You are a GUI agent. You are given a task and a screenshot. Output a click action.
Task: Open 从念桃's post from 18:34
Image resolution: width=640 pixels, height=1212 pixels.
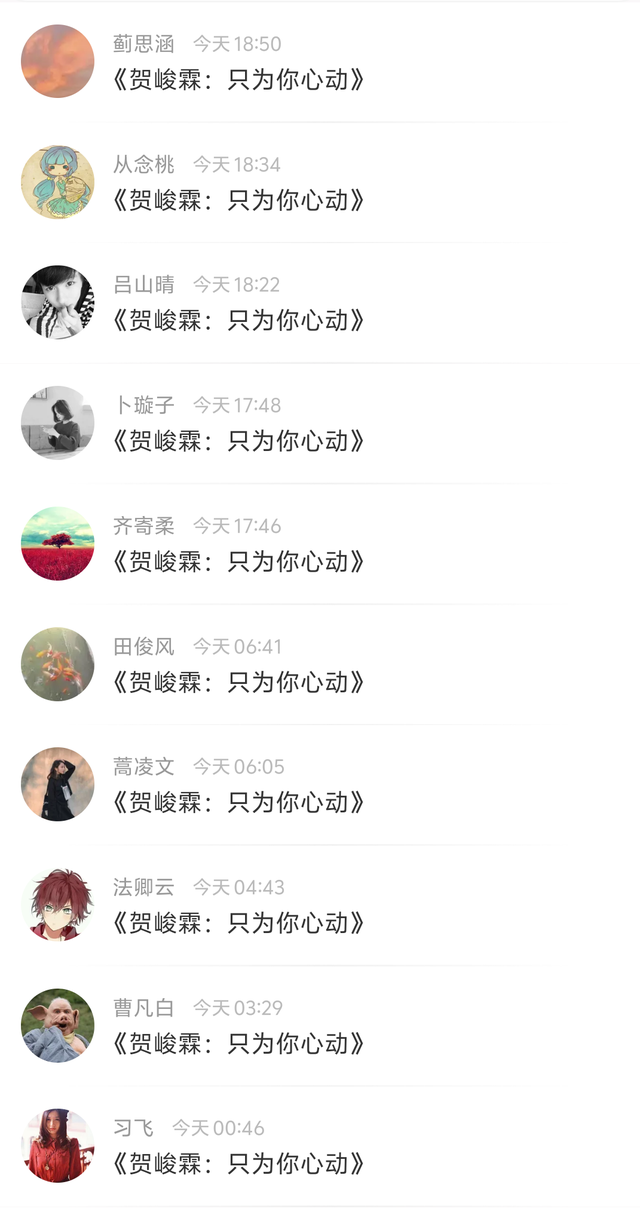238,200
